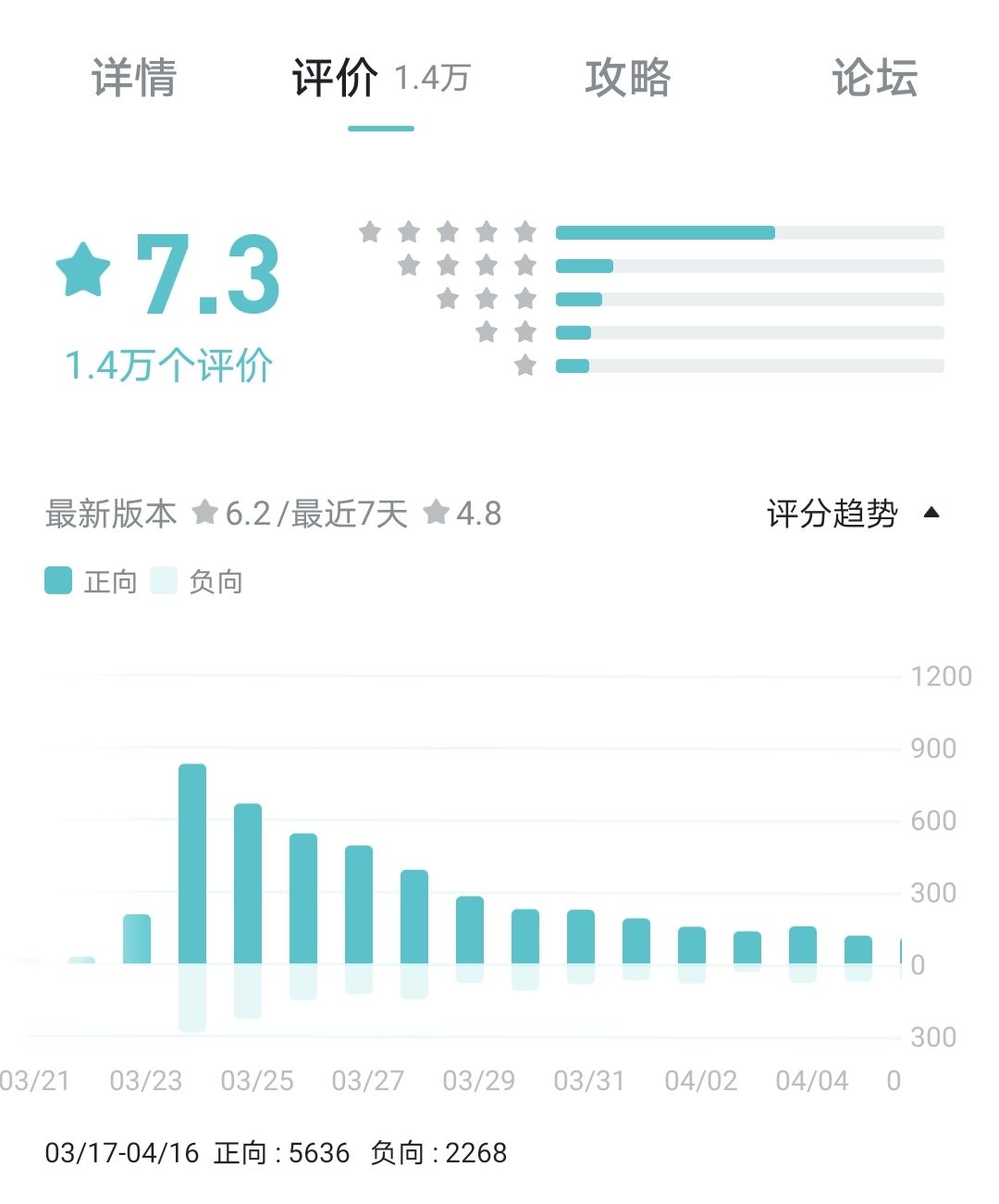999x1204 pixels.
Task: Toggle the teal 正向 color square
Action: tap(56, 581)
